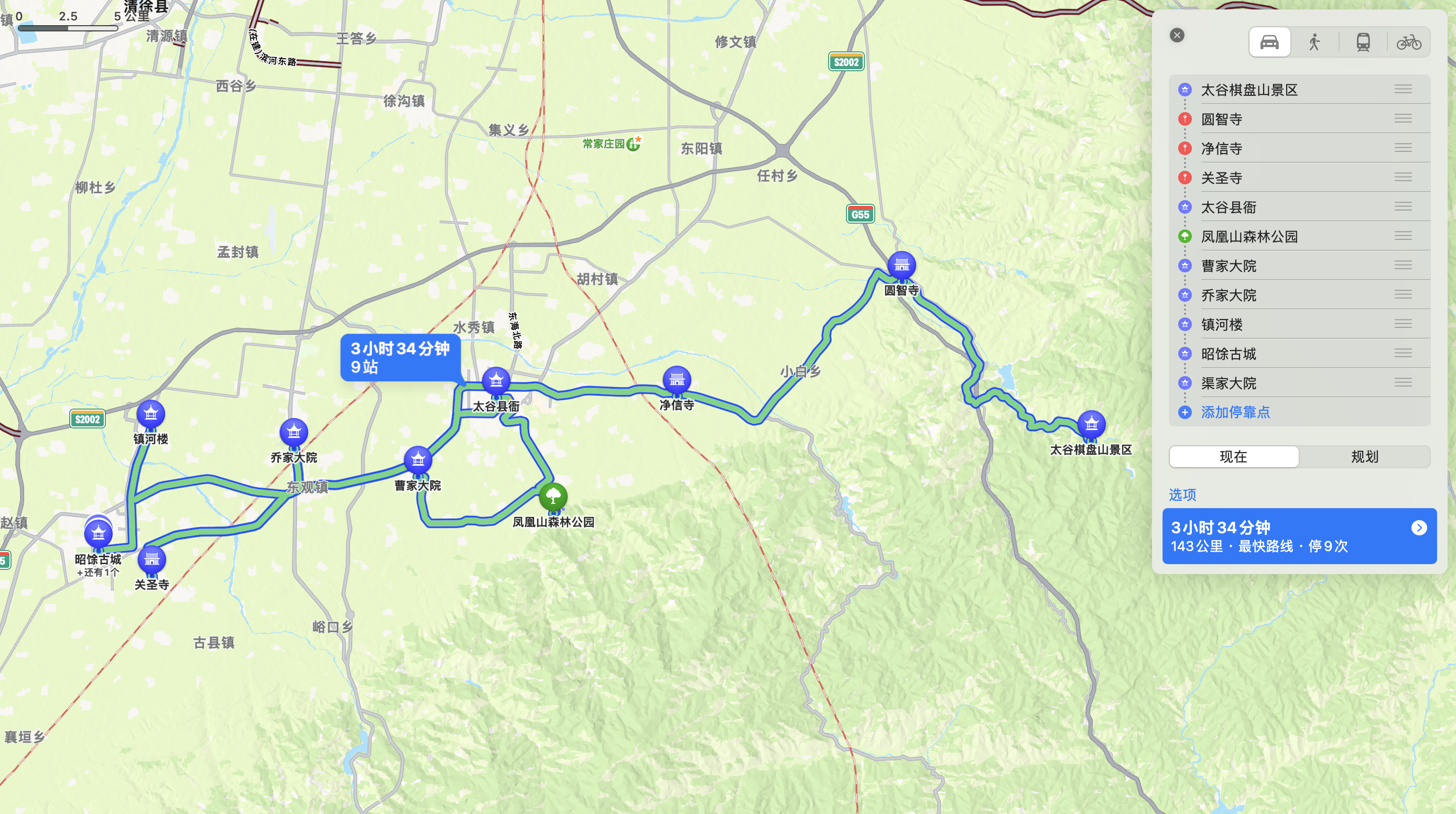Screen dimensions: 1456x814
Task: Open the 3小时34分钟 route details
Action: click(1299, 536)
